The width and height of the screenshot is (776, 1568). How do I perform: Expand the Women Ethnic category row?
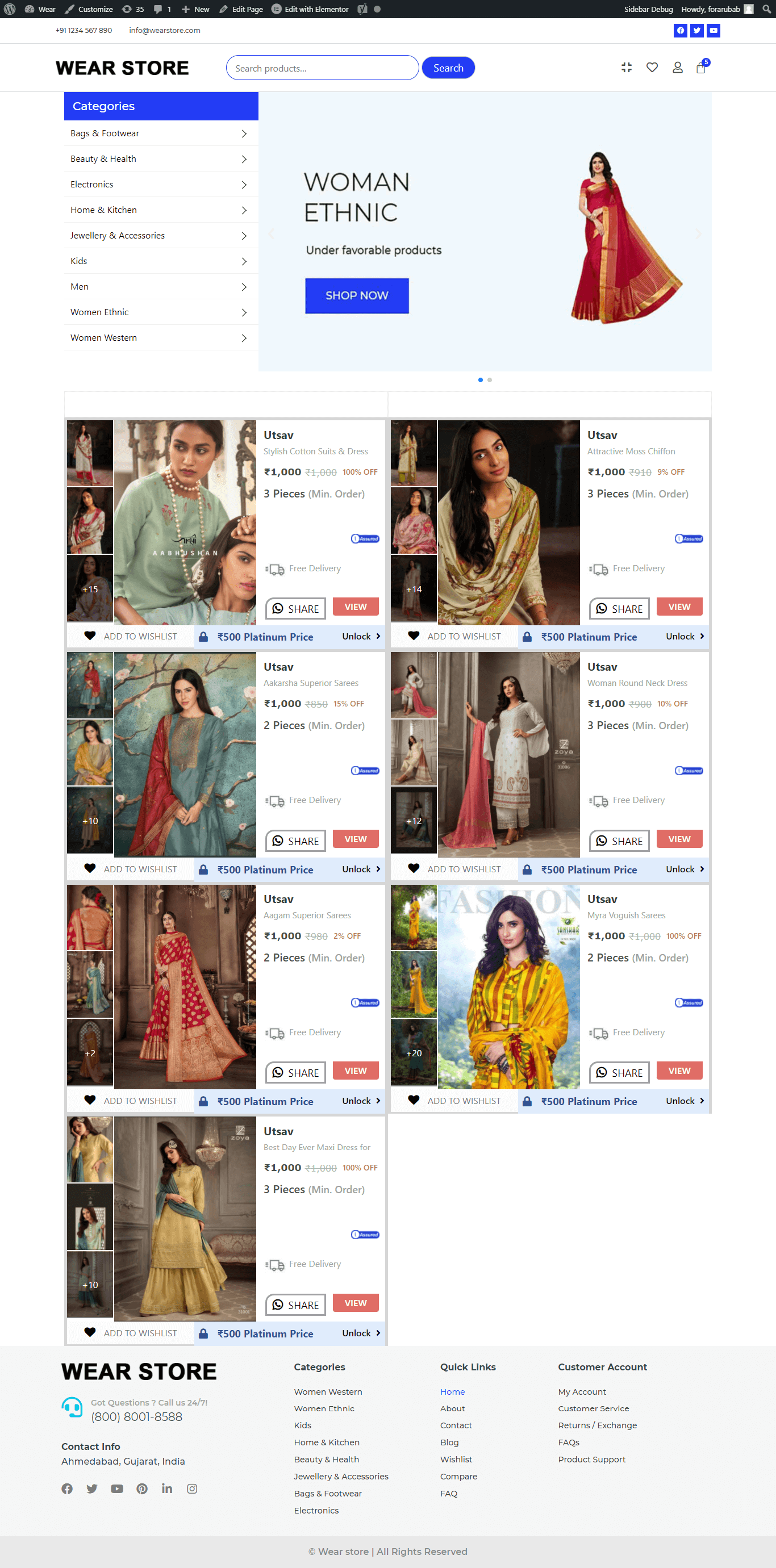244,312
